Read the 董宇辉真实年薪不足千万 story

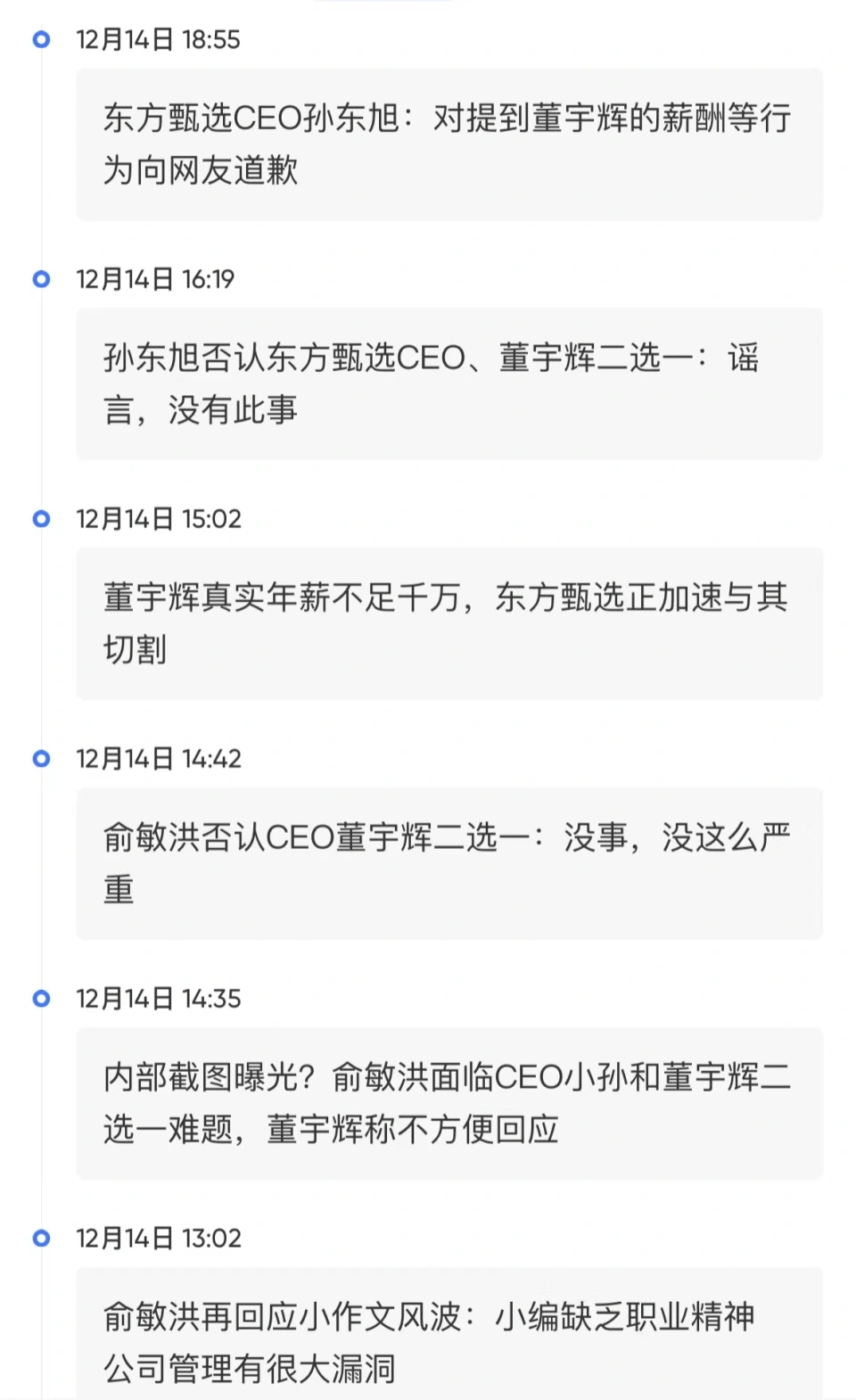(449, 623)
